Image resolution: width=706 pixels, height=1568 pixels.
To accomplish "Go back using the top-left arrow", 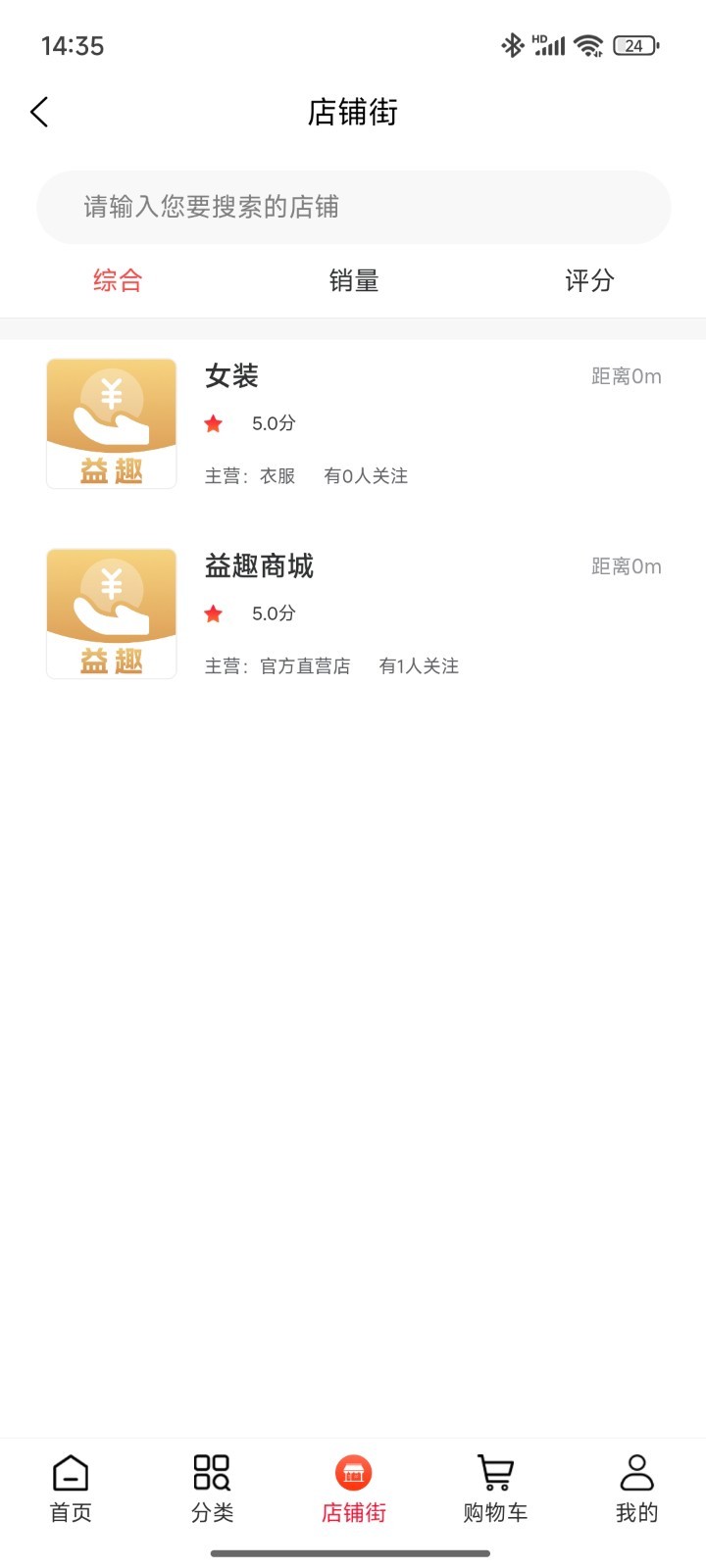I will (x=39, y=113).
